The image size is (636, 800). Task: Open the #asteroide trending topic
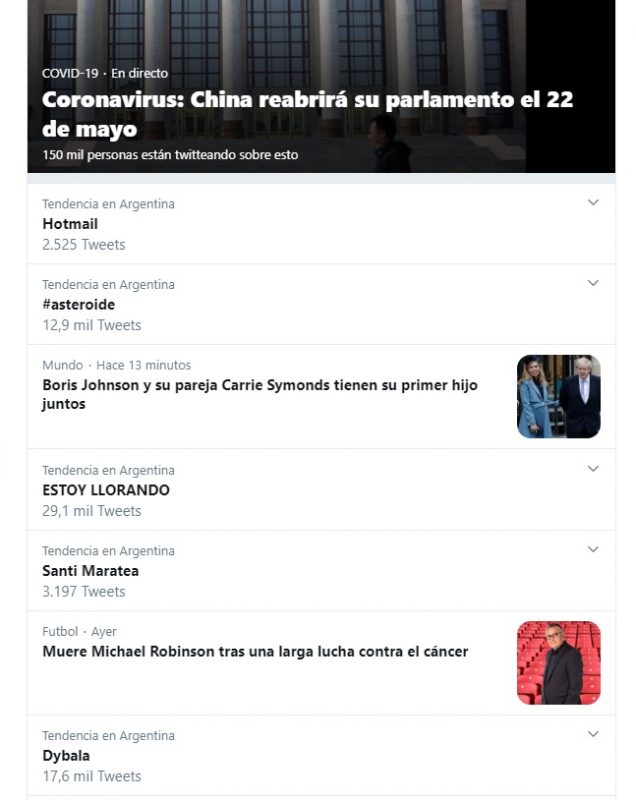(x=79, y=305)
